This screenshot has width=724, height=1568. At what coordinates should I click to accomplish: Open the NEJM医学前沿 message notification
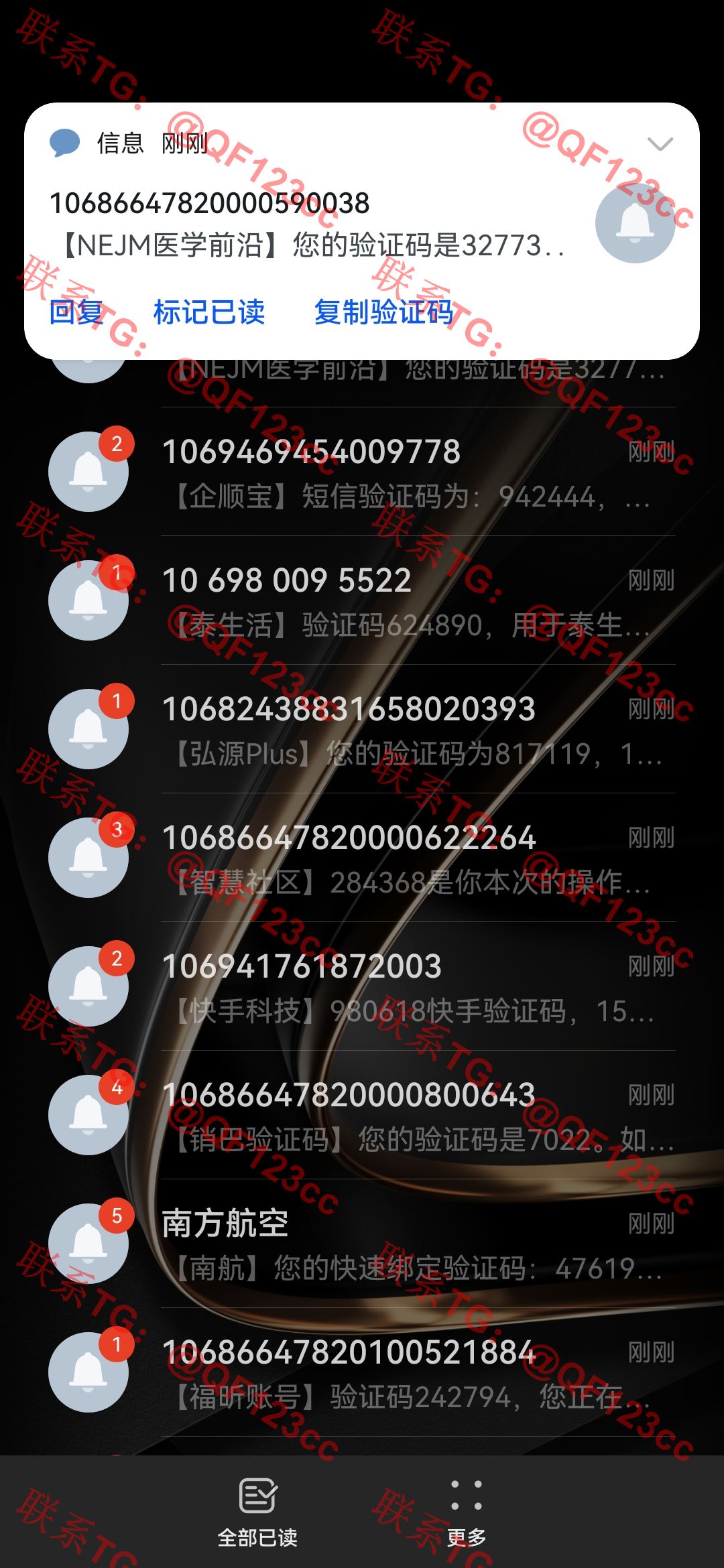click(308, 224)
